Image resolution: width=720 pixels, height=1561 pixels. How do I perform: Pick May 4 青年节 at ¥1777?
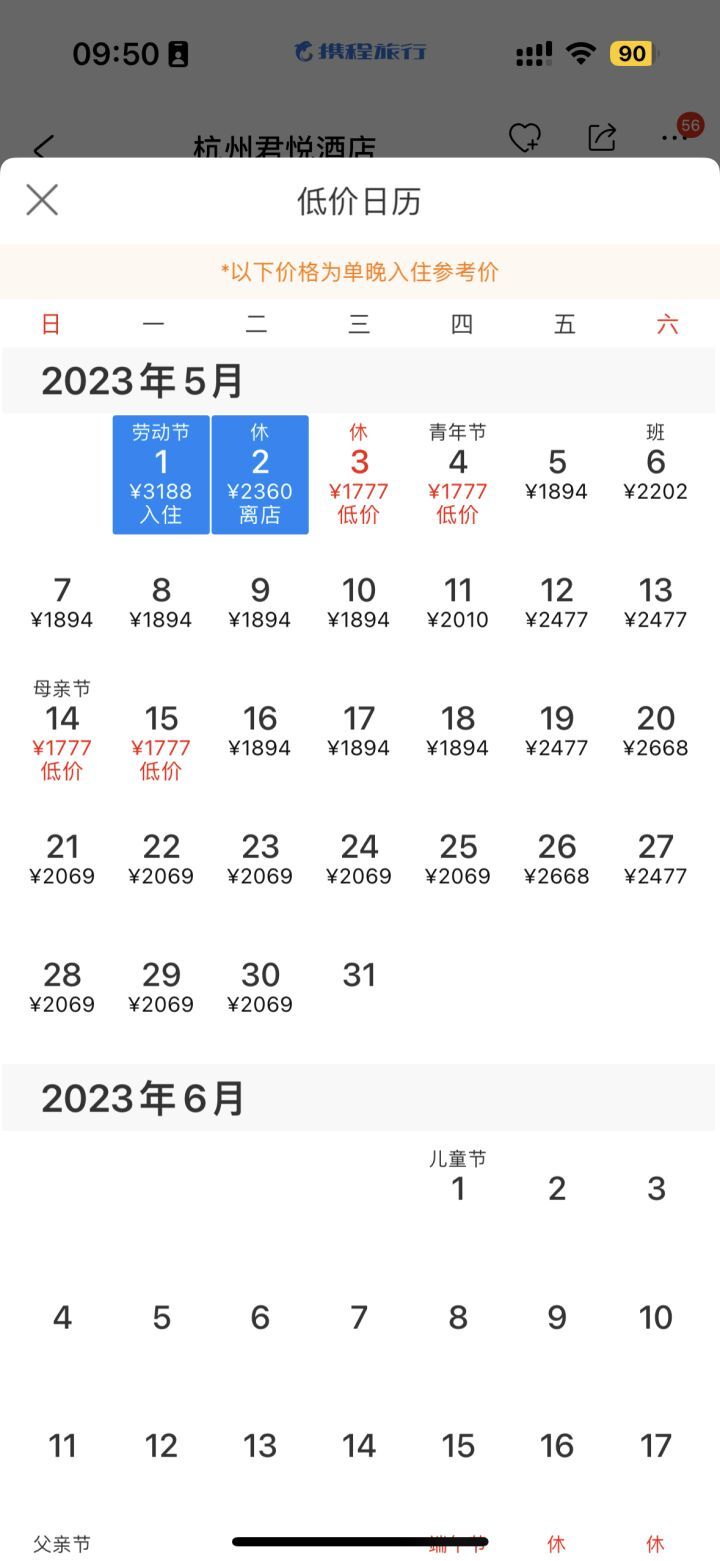point(458,475)
